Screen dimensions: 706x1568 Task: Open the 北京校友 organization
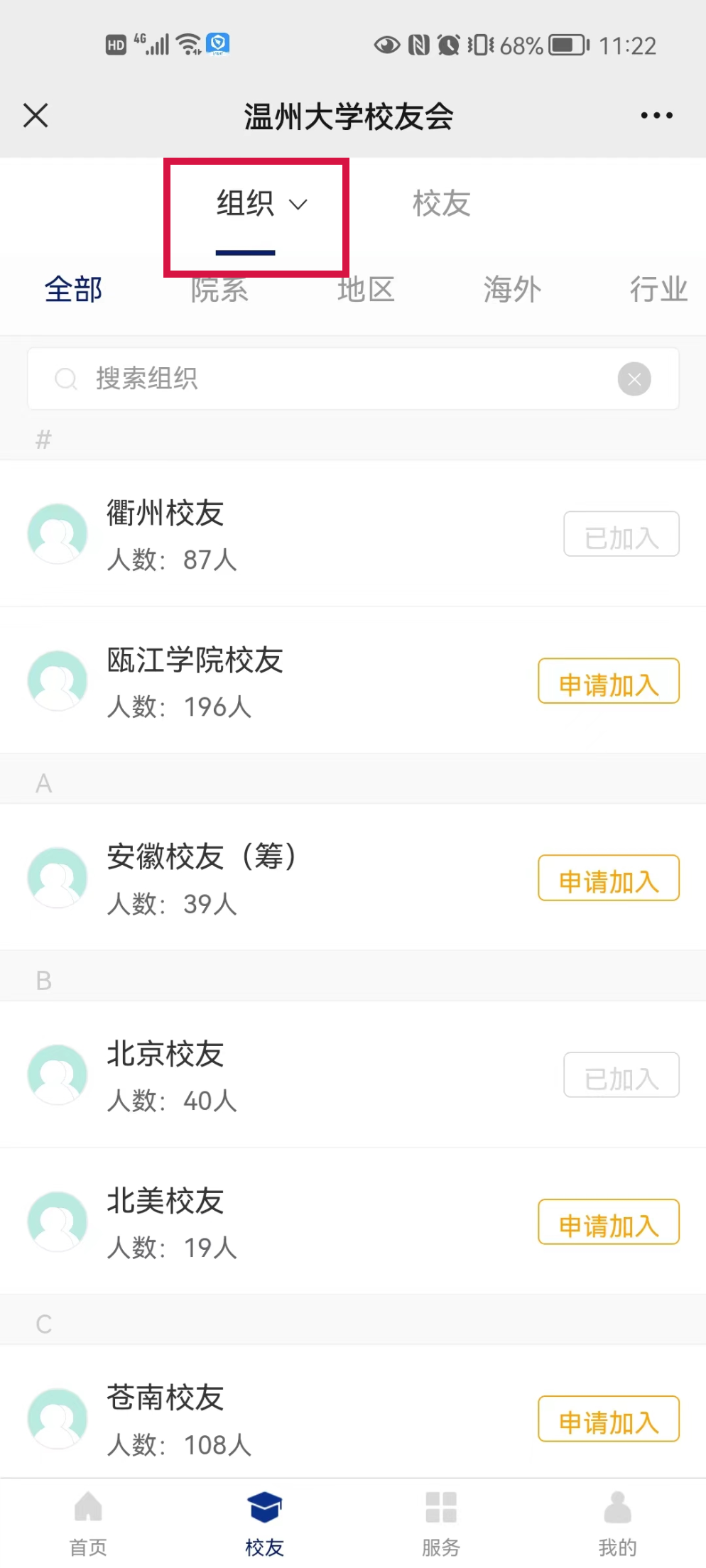click(165, 1055)
